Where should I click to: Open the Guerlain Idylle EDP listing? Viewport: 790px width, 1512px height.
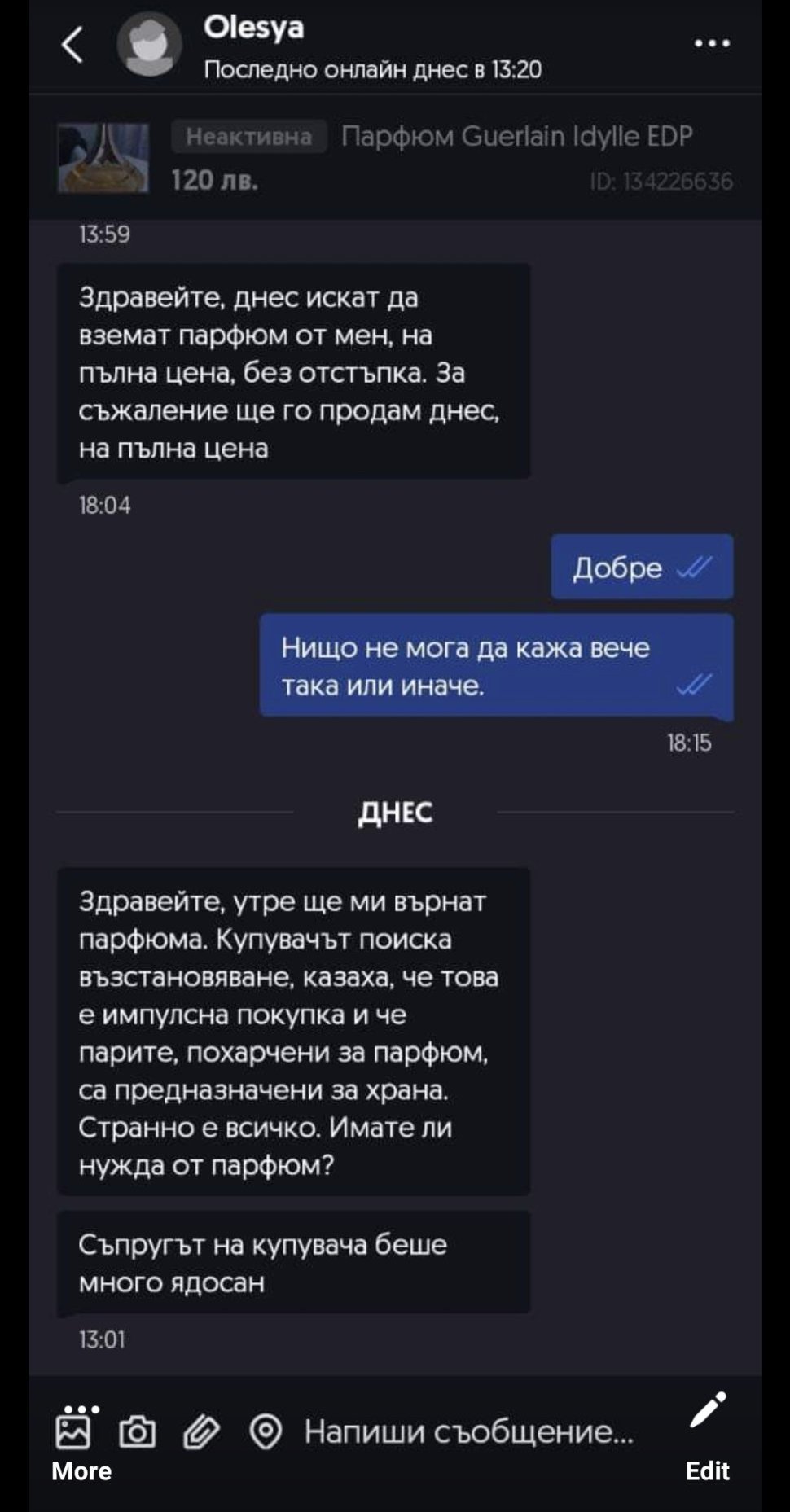tap(395, 157)
